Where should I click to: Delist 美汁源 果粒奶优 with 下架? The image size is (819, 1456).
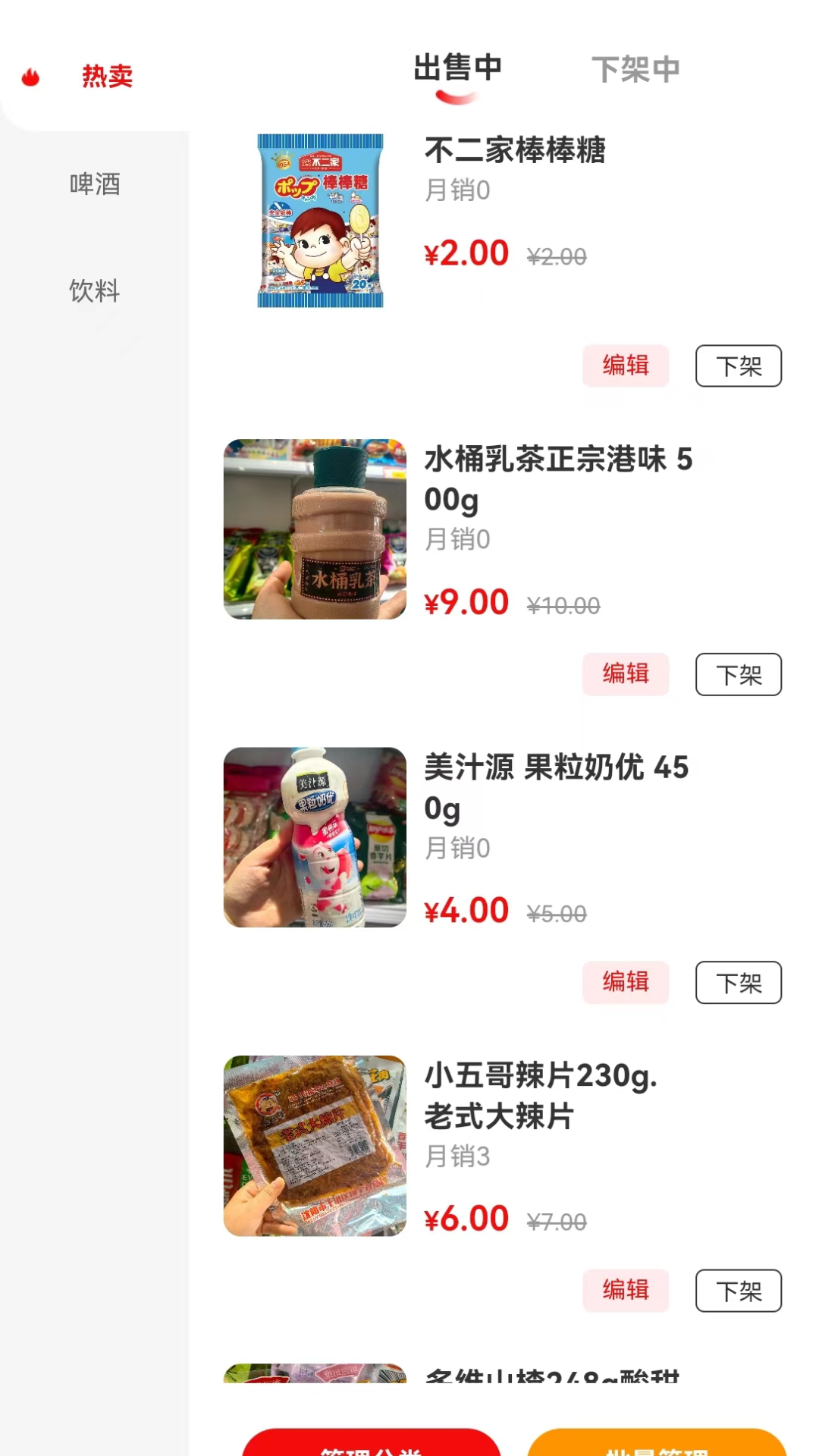(738, 983)
